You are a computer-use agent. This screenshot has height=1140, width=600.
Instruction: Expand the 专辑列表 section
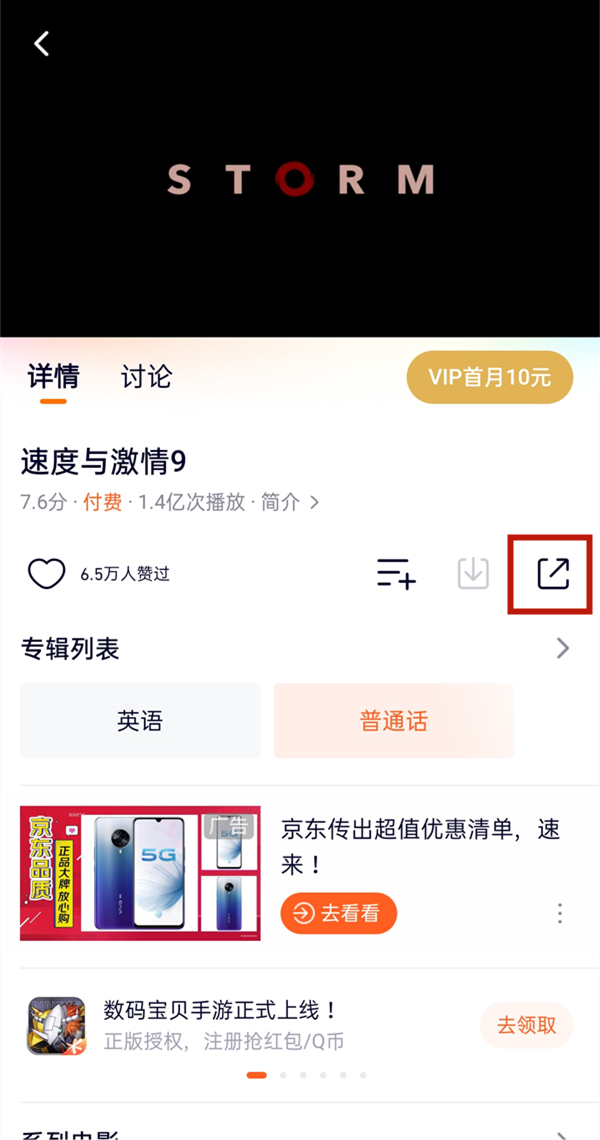point(563,649)
